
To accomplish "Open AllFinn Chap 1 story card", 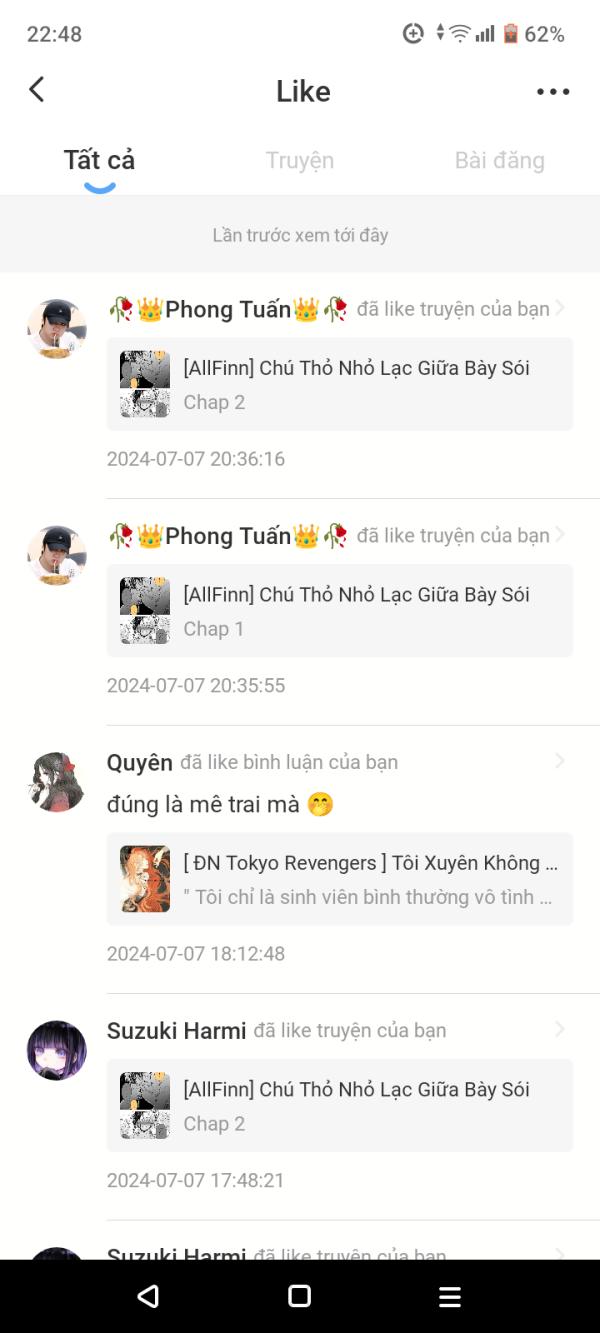I will coord(340,610).
